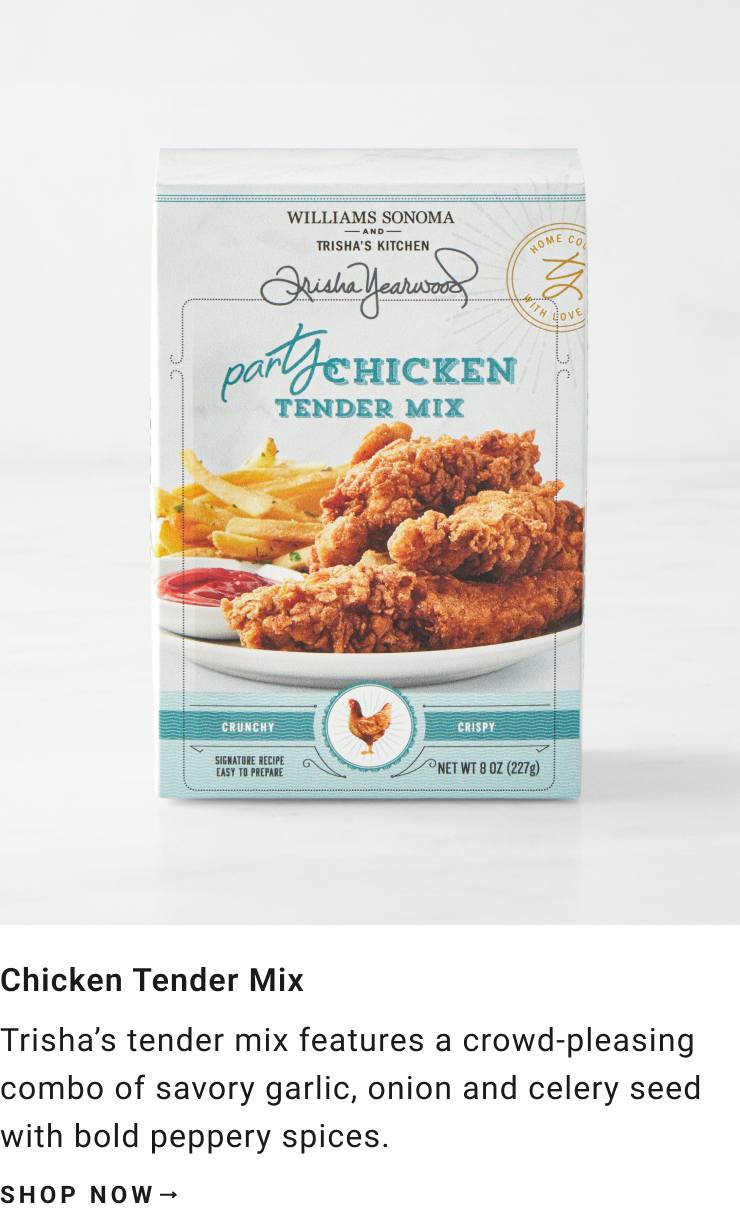Click the product packaging photo
The height and width of the screenshot is (1214, 740).
click(368, 470)
